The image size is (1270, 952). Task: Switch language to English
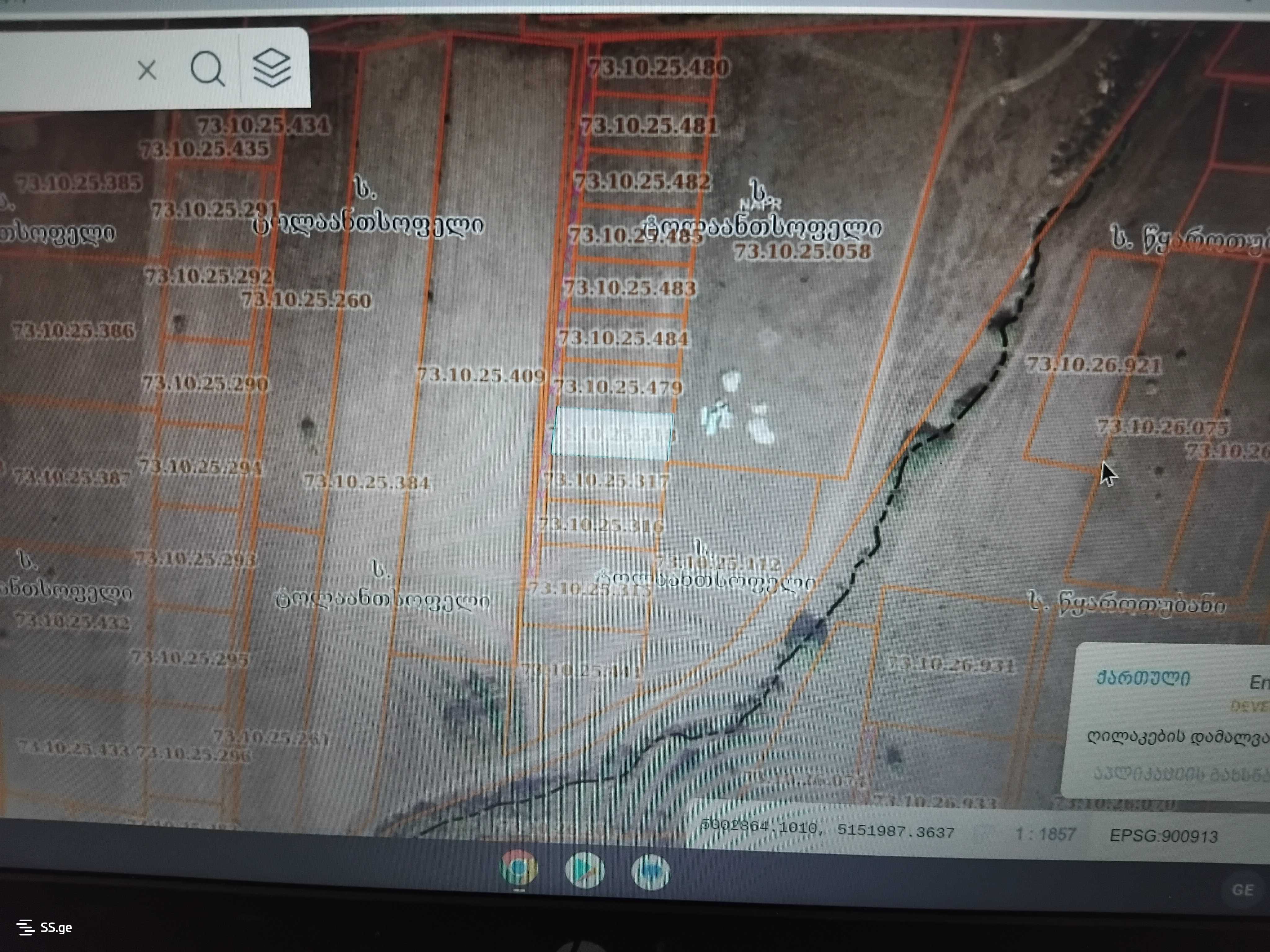click(x=1259, y=682)
